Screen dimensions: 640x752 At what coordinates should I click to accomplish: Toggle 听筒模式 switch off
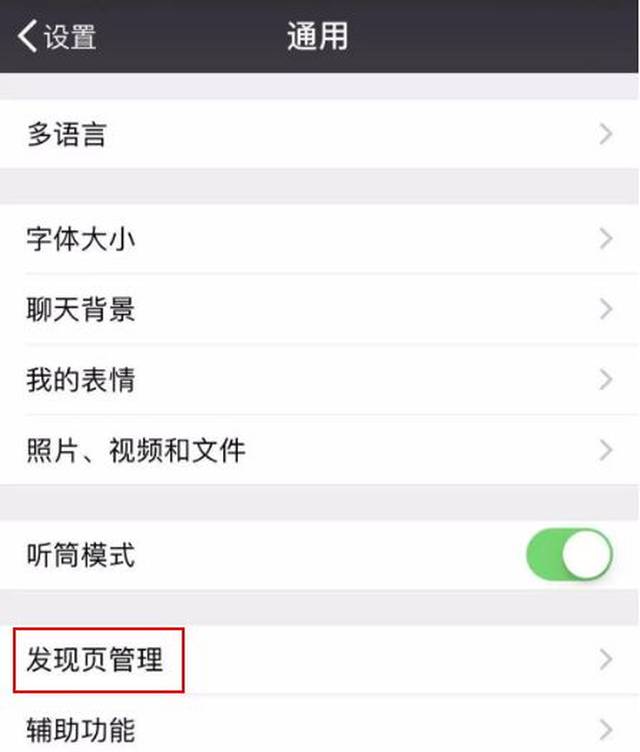coord(569,555)
